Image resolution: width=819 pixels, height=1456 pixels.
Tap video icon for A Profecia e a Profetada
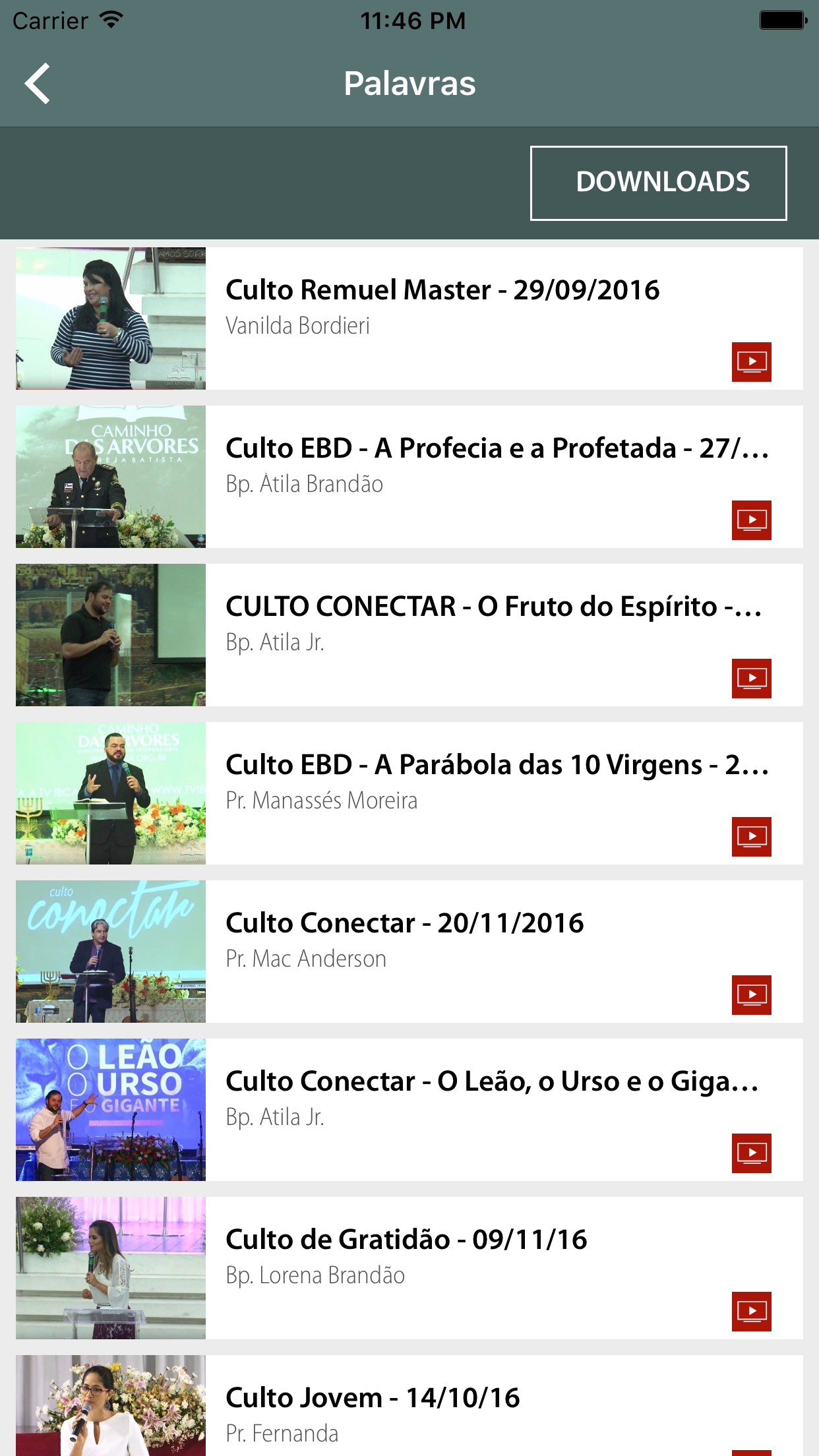[x=751, y=520]
